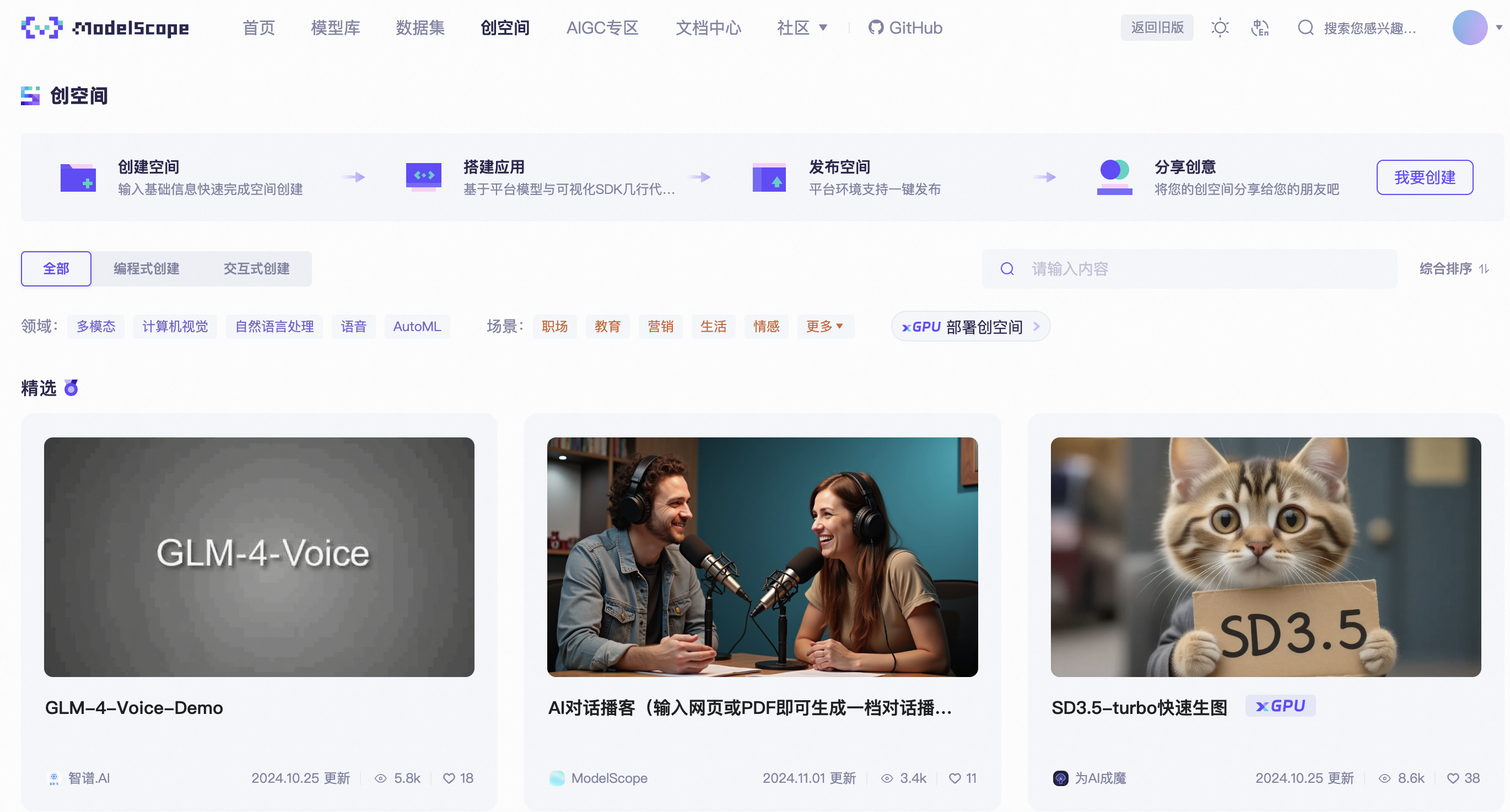Open the 综合排序 sort option

(1453, 269)
